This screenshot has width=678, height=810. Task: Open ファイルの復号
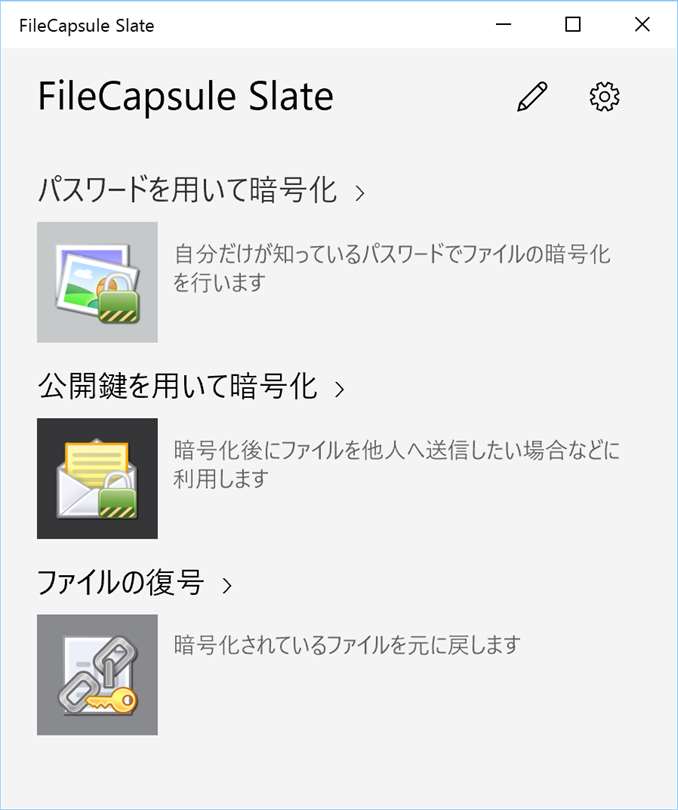[x=134, y=583]
